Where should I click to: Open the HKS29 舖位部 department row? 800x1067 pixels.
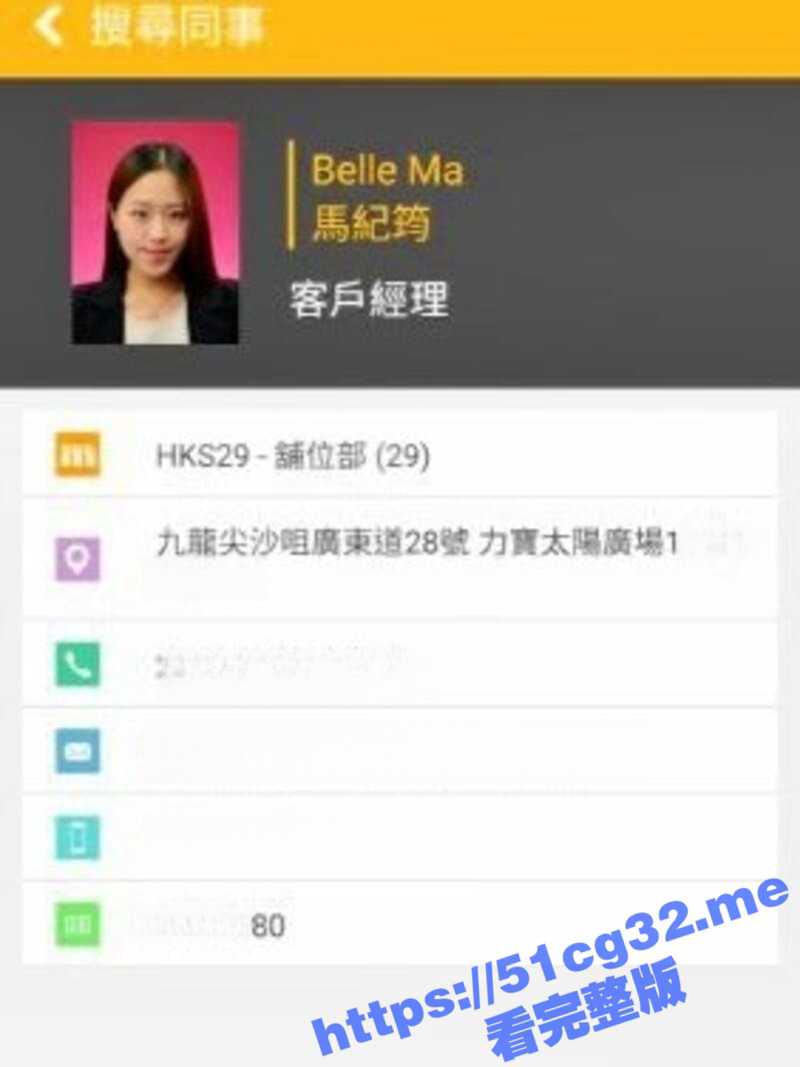pyautogui.click(x=398, y=456)
